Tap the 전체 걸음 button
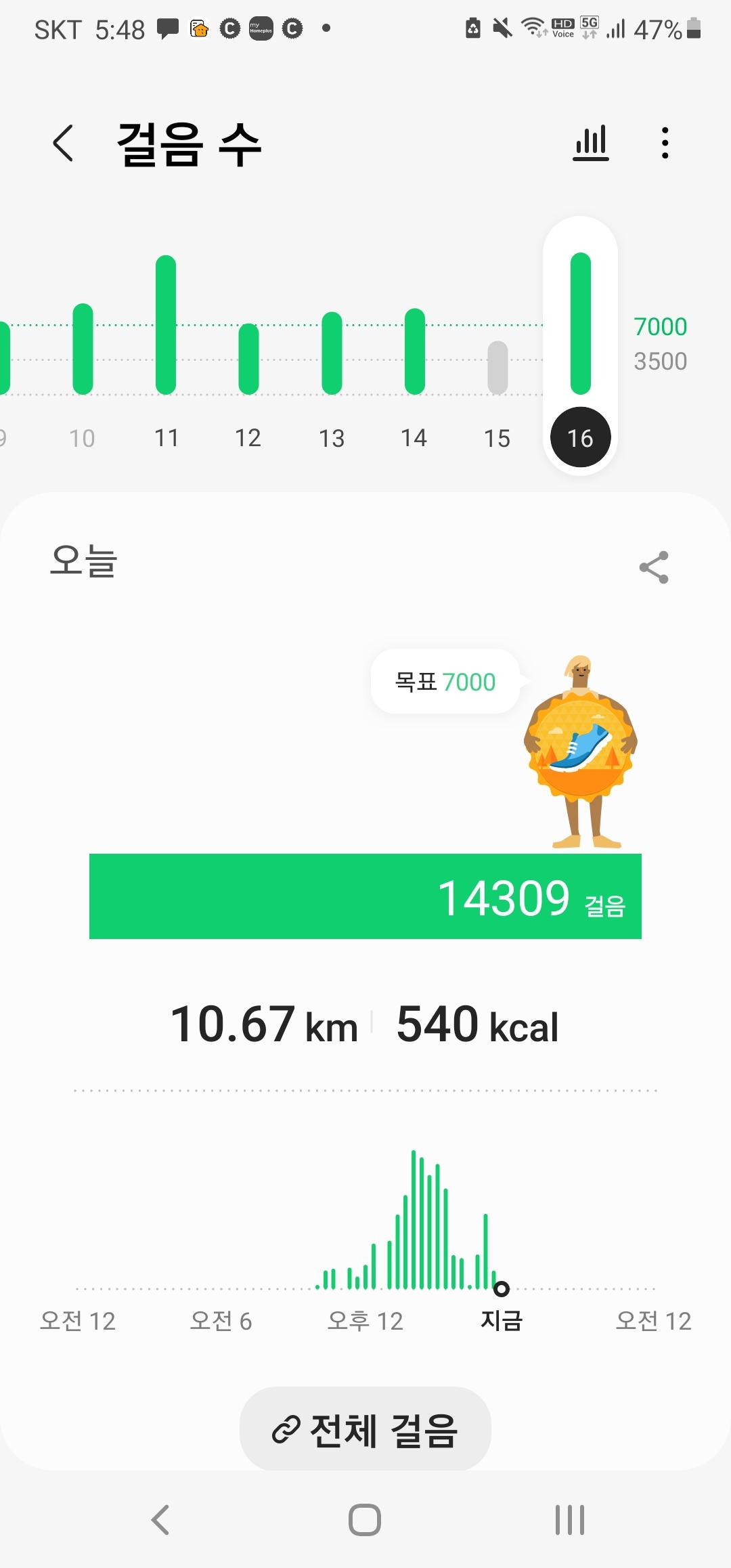731x1568 pixels. coord(365,1430)
